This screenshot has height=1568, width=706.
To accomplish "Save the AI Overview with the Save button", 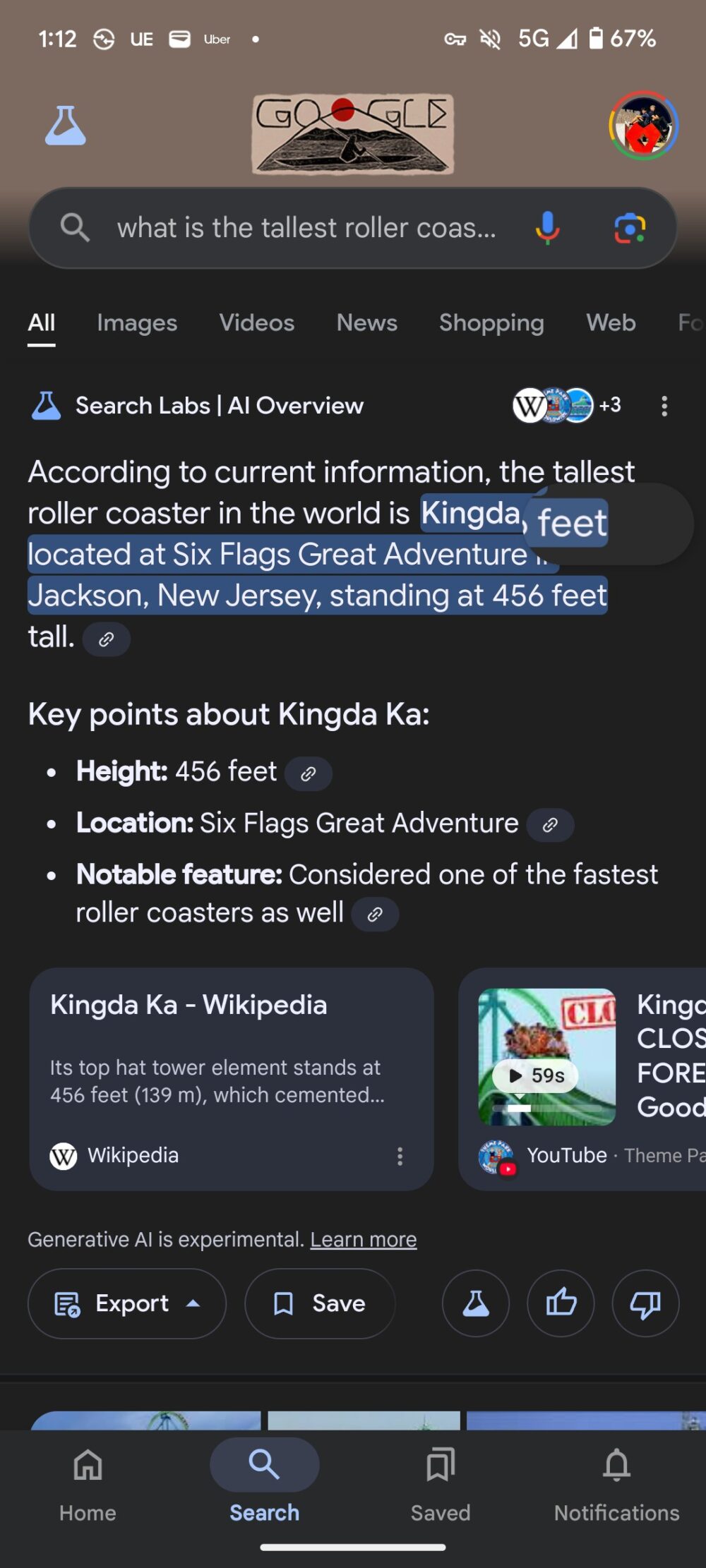I will [319, 1303].
